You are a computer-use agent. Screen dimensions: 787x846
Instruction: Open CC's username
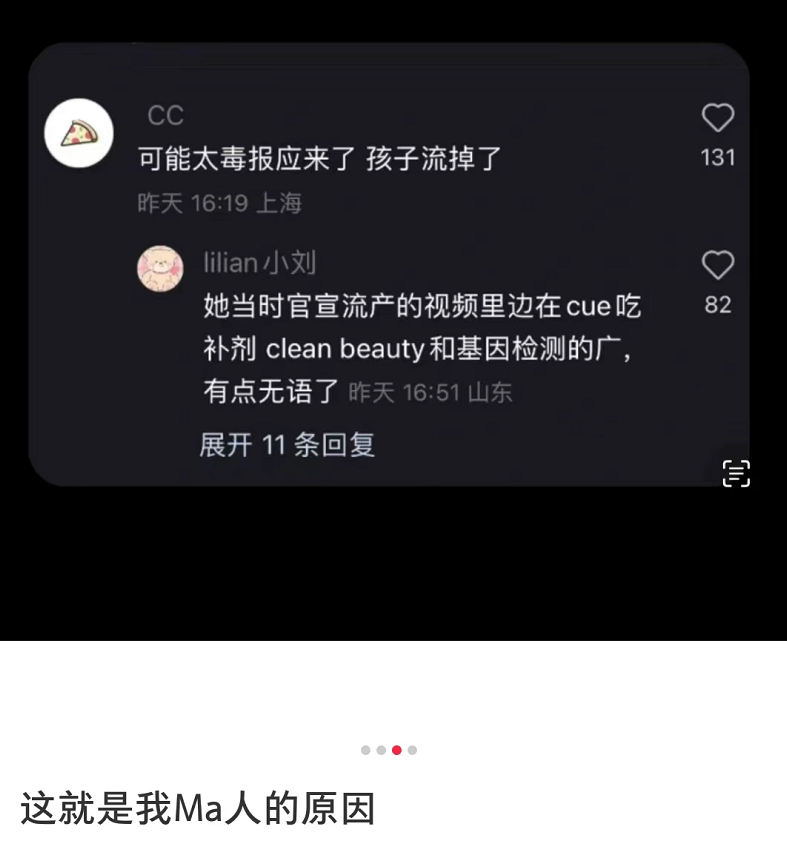pos(166,114)
